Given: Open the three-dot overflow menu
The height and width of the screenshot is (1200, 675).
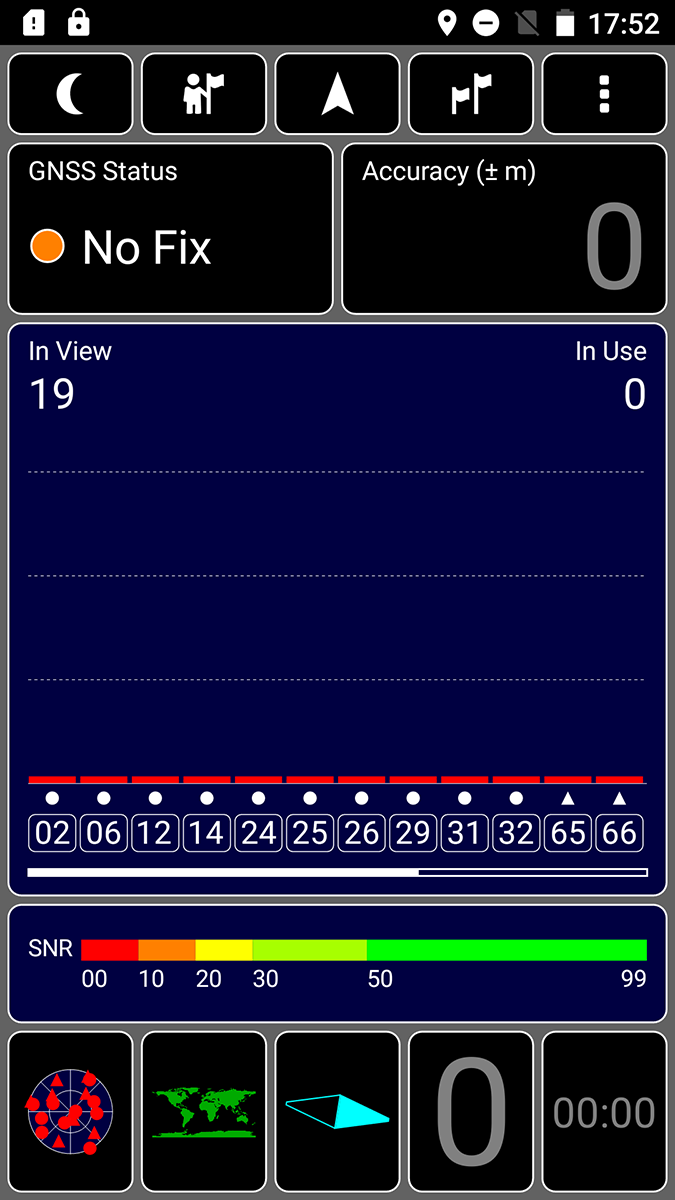Looking at the screenshot, I should coord(604,94).
